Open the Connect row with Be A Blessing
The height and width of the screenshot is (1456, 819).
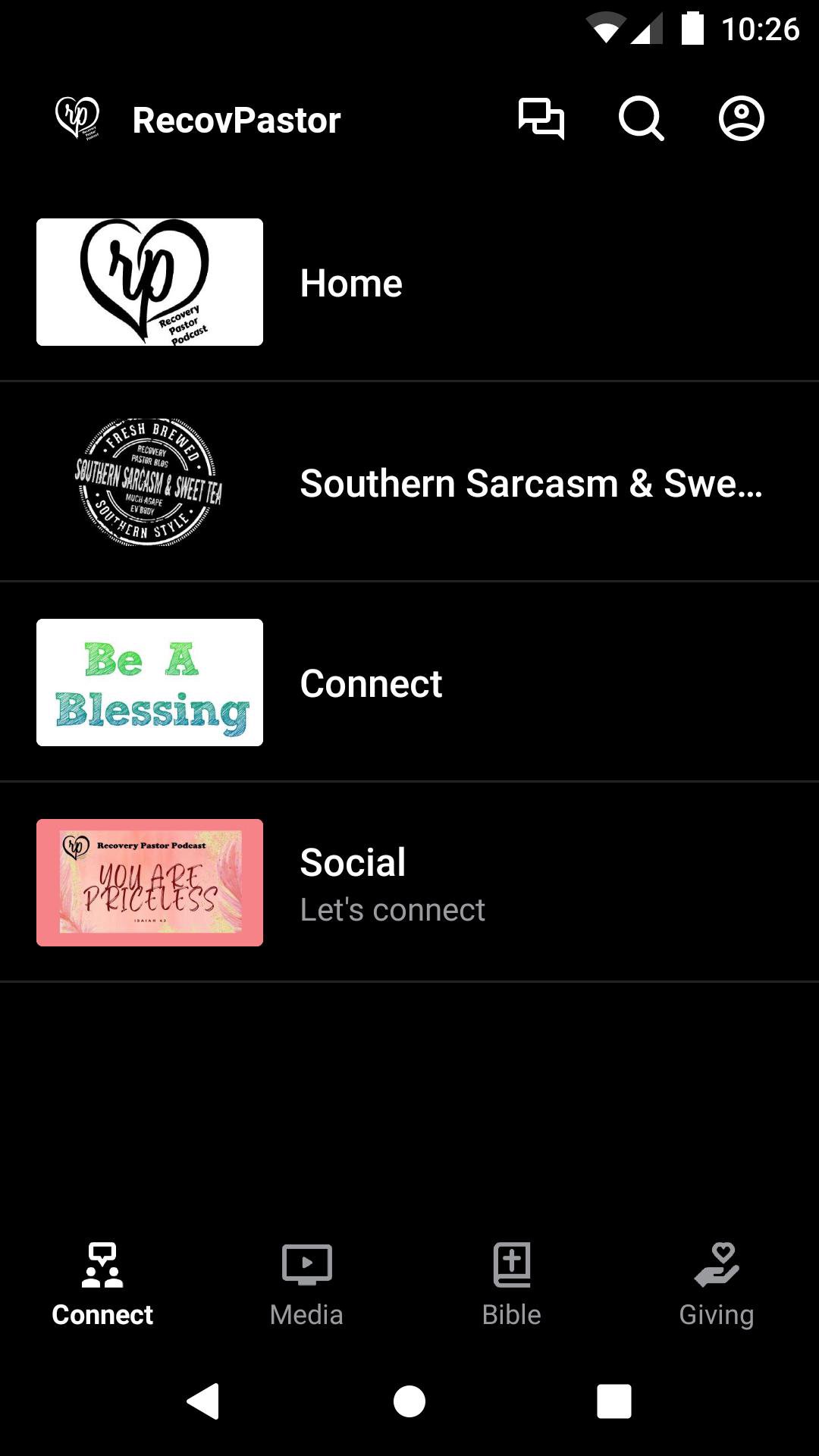click(409, 683)
